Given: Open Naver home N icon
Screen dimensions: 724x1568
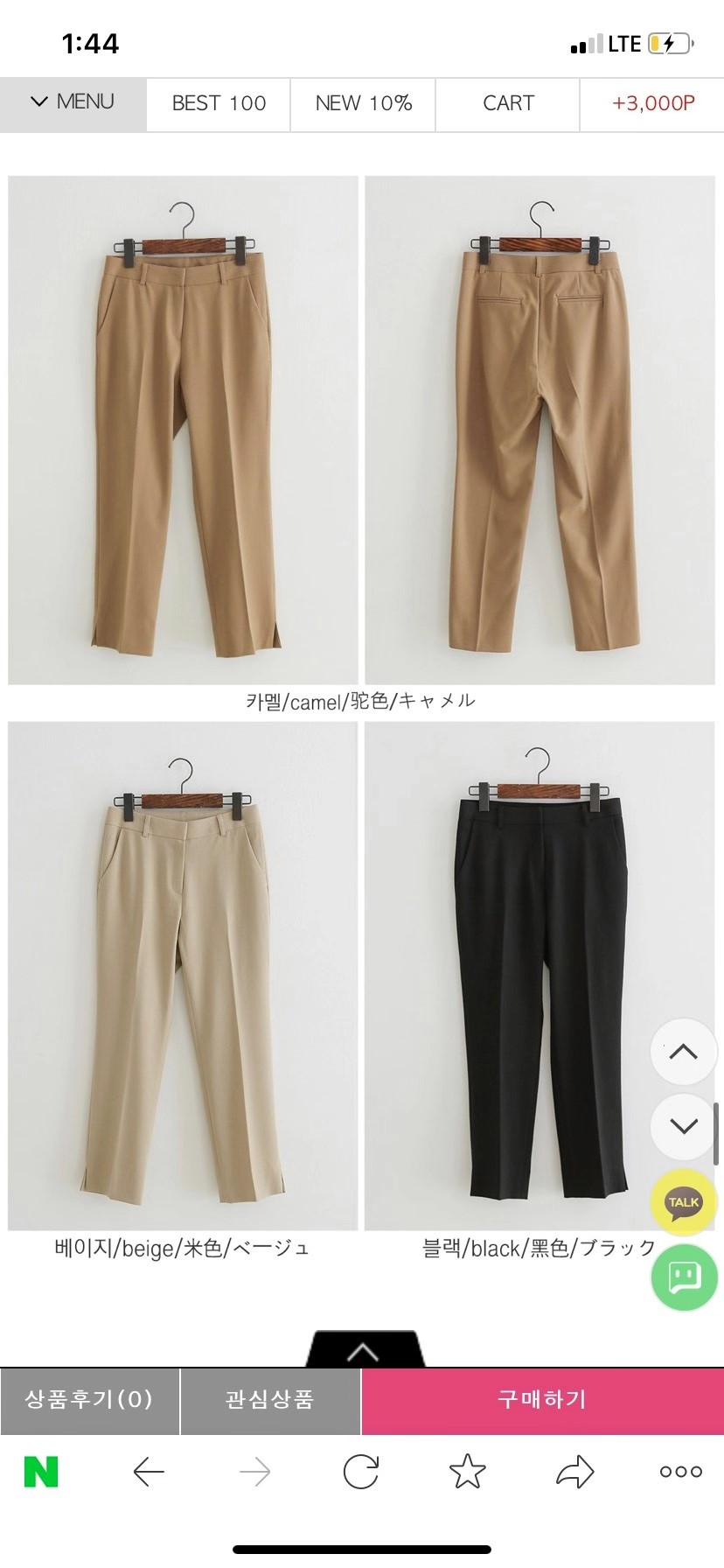Looking at the screenshot, I should tap(41, 1472).
